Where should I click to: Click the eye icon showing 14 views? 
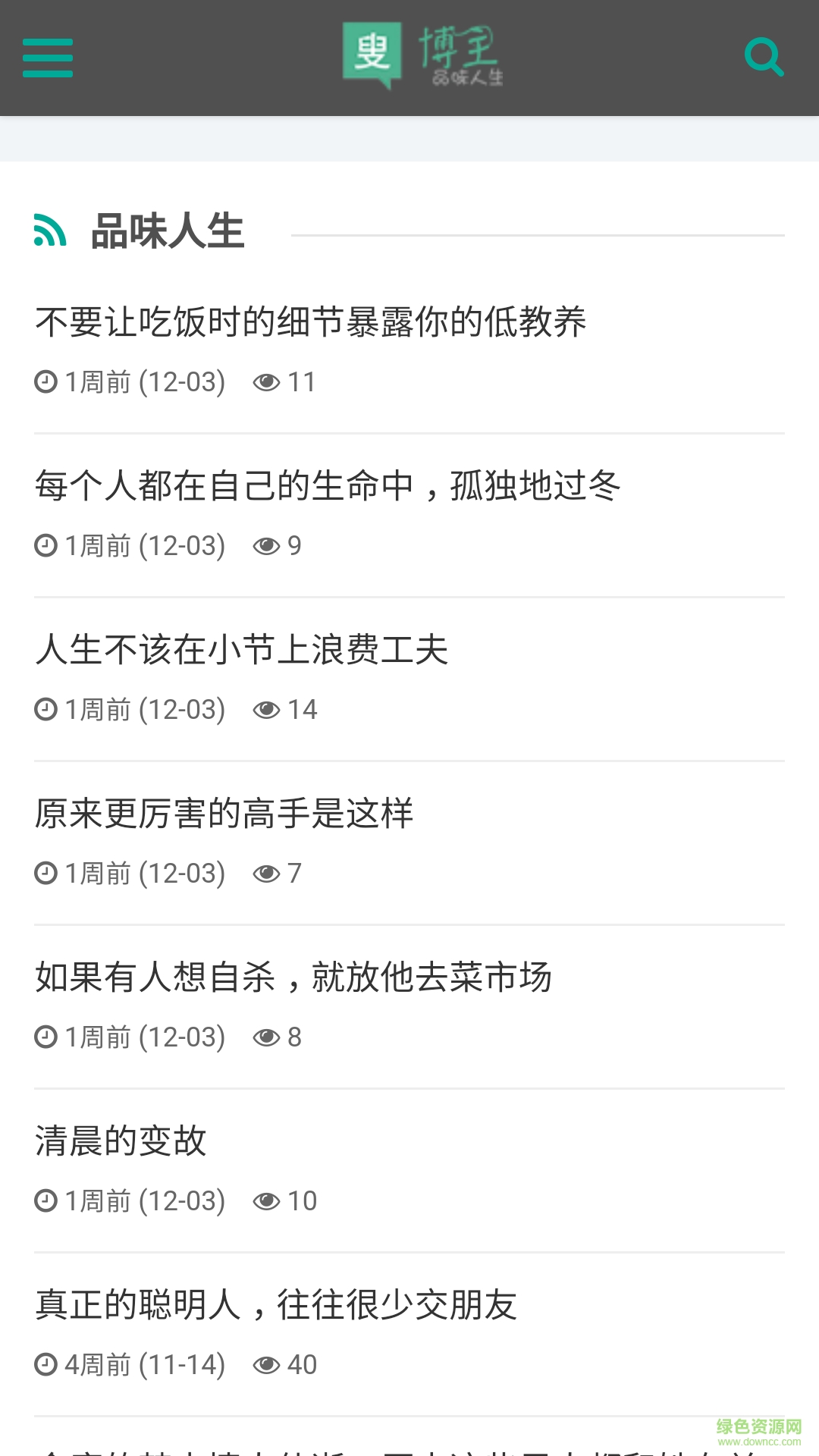coord(267,708)
